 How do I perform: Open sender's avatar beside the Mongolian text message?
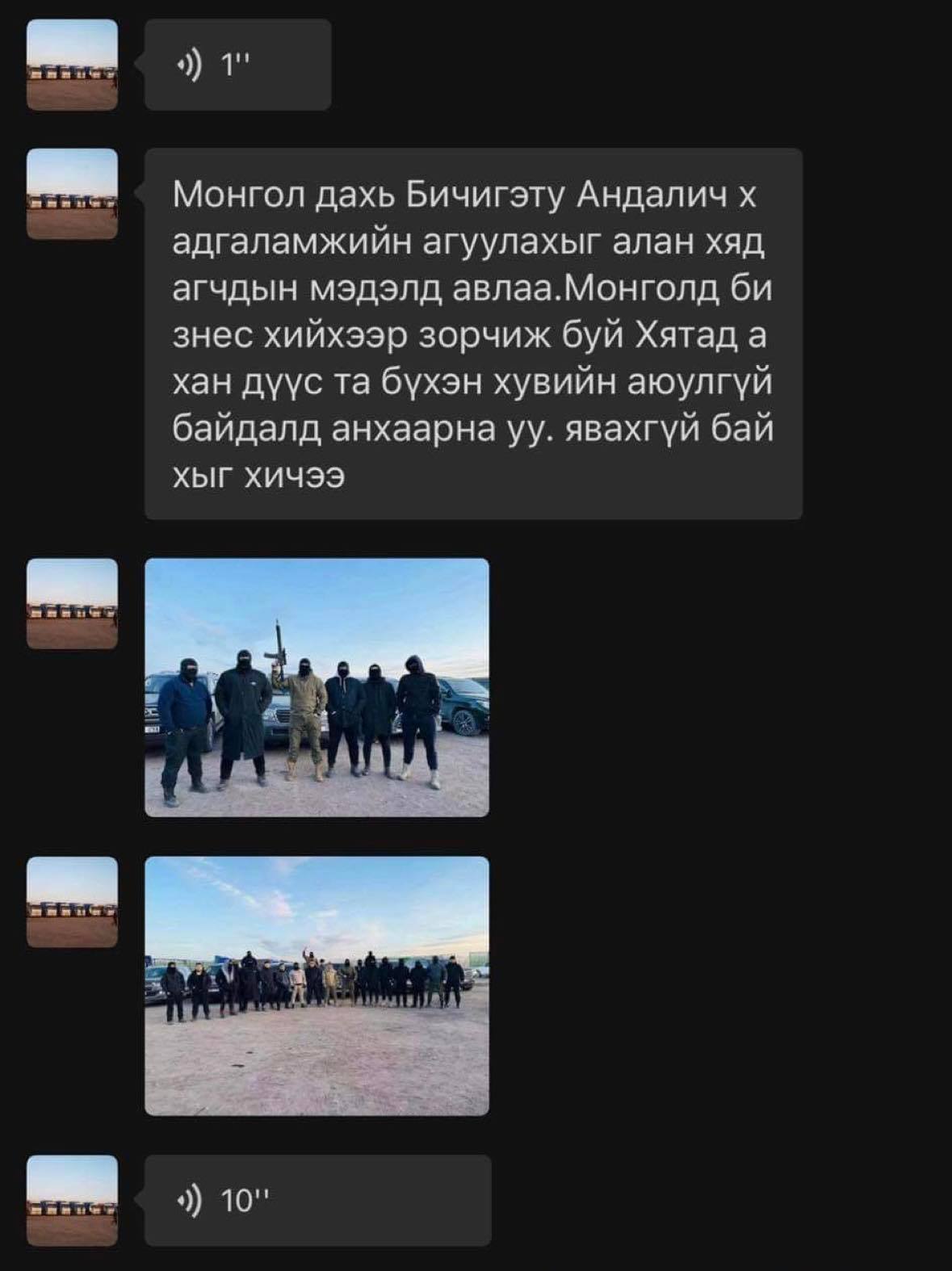72,194
